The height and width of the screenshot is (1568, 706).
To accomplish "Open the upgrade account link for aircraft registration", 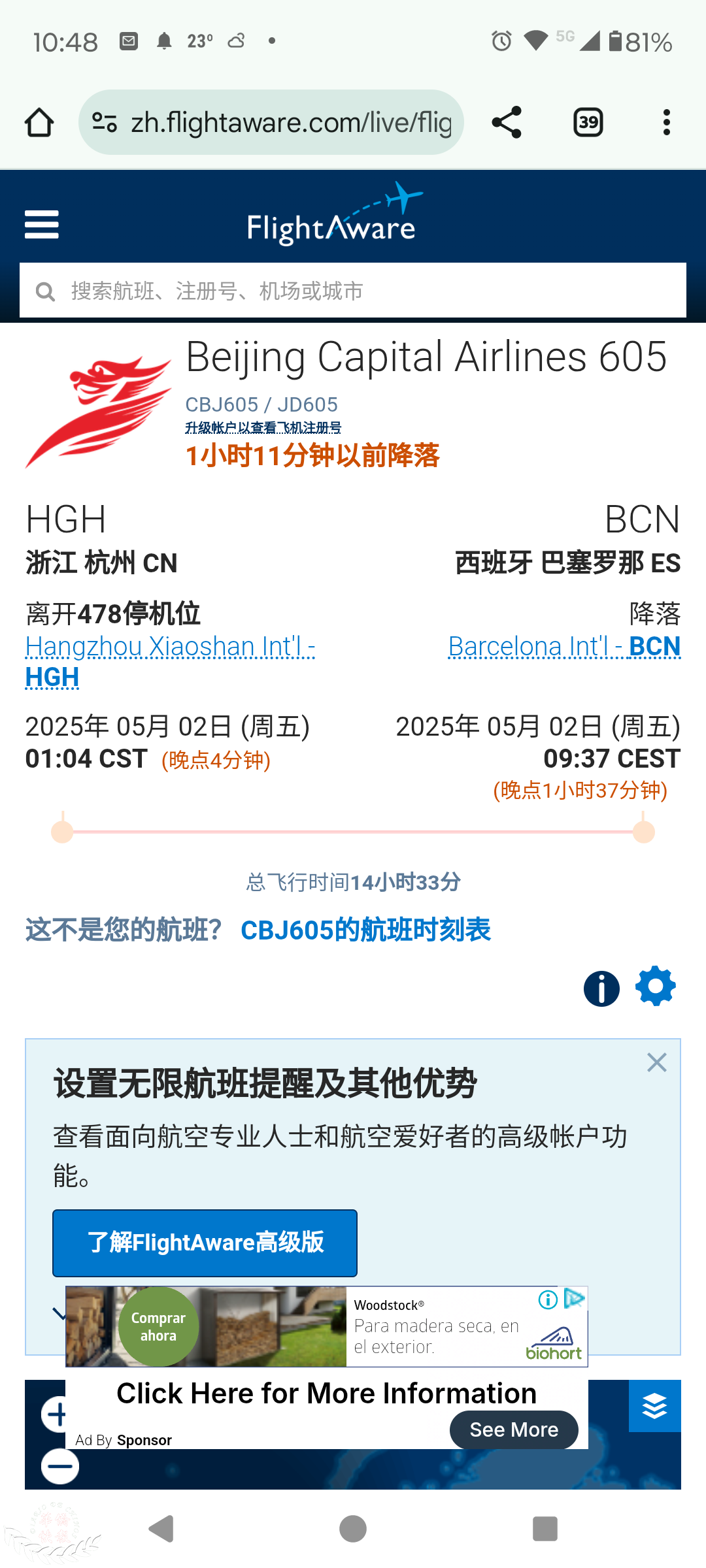I will (263, 428).
